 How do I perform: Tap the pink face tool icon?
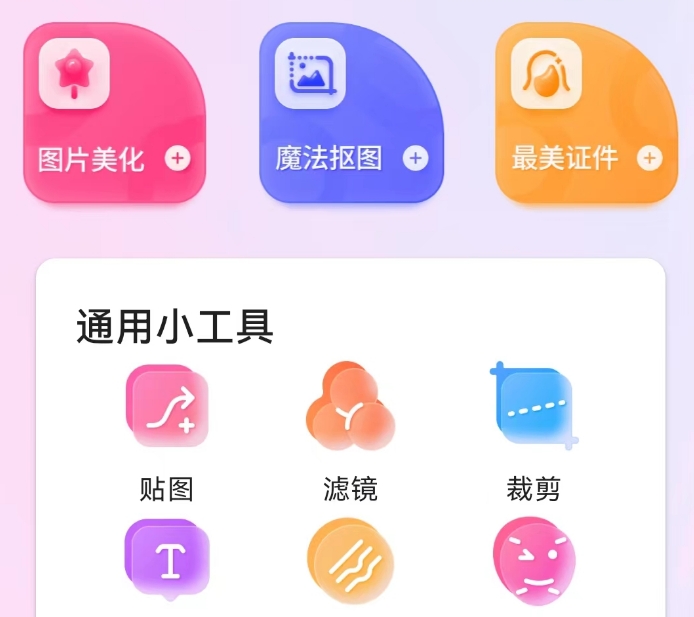pos(534,561)
